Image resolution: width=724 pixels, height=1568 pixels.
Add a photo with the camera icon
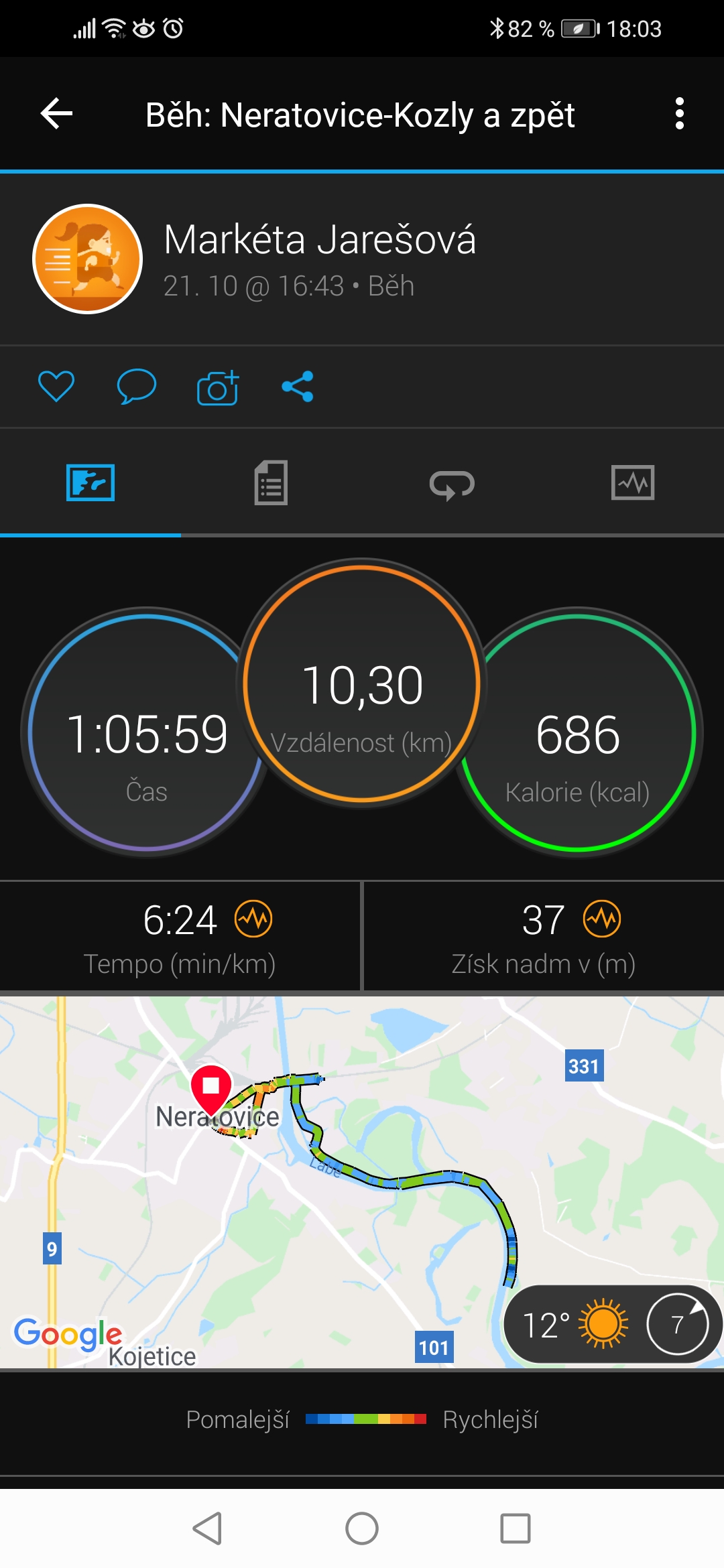(x=218, y=387)
